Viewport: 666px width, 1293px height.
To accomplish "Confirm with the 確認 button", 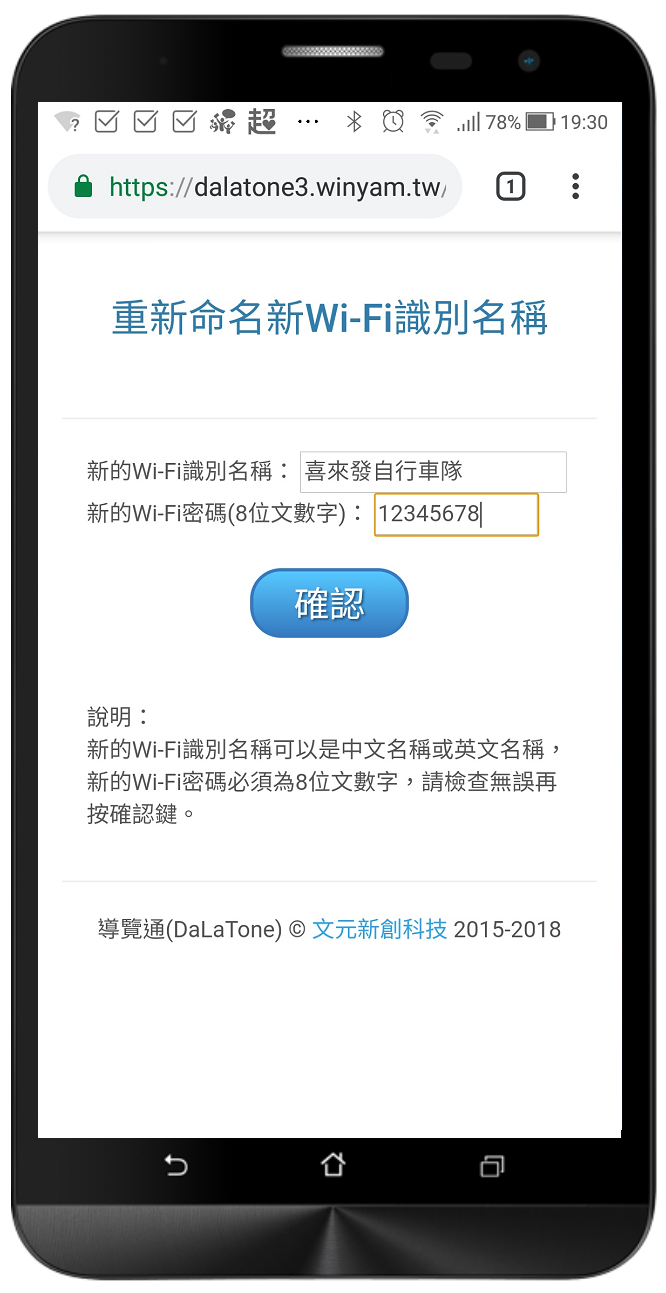I will (329, 603).
